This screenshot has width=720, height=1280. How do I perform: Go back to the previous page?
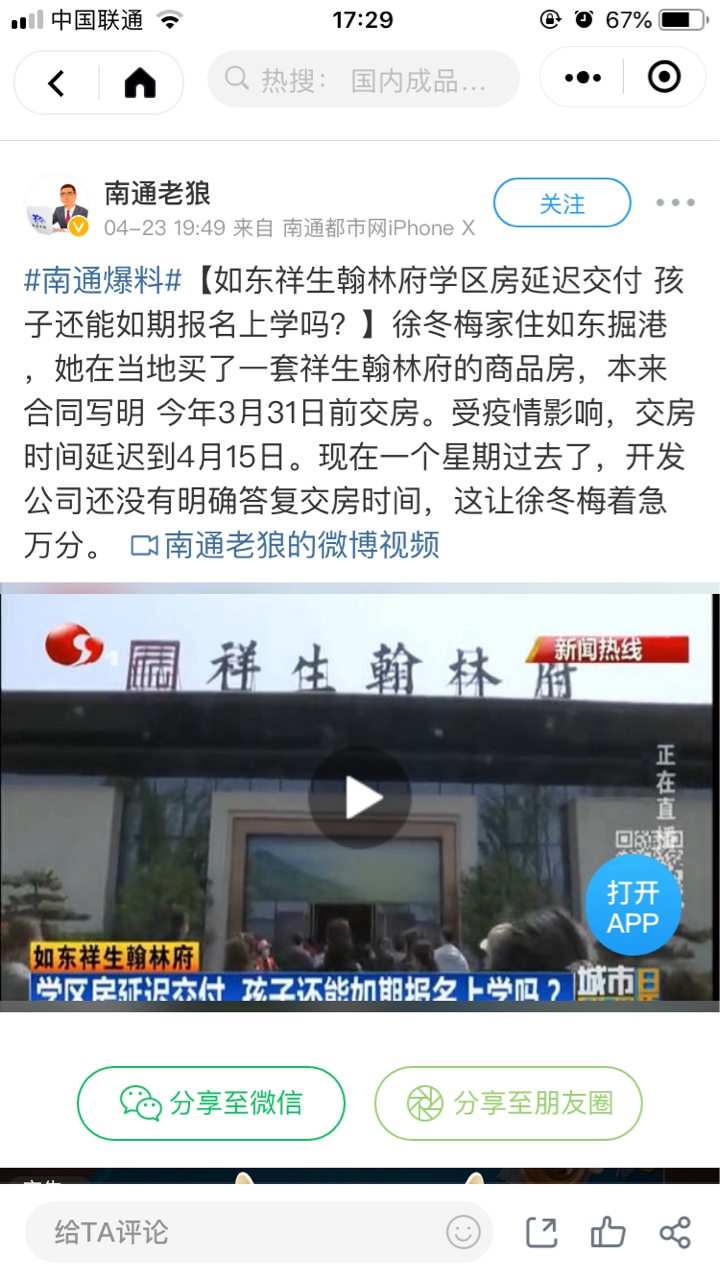pos(57,83)
